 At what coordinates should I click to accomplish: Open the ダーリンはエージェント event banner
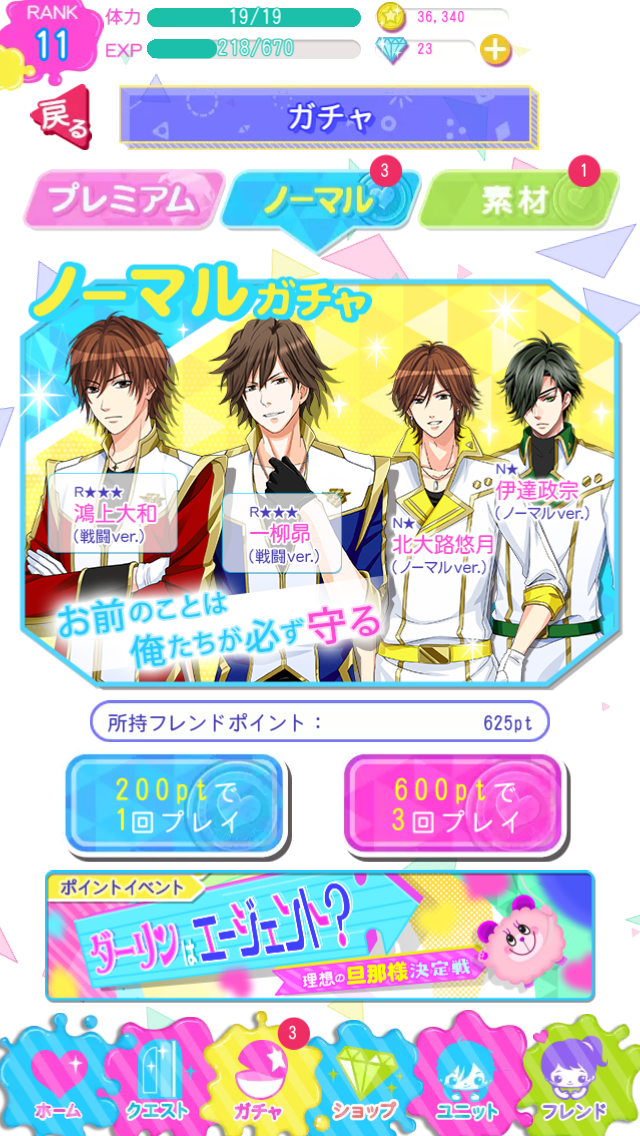(x=320, y=936)
